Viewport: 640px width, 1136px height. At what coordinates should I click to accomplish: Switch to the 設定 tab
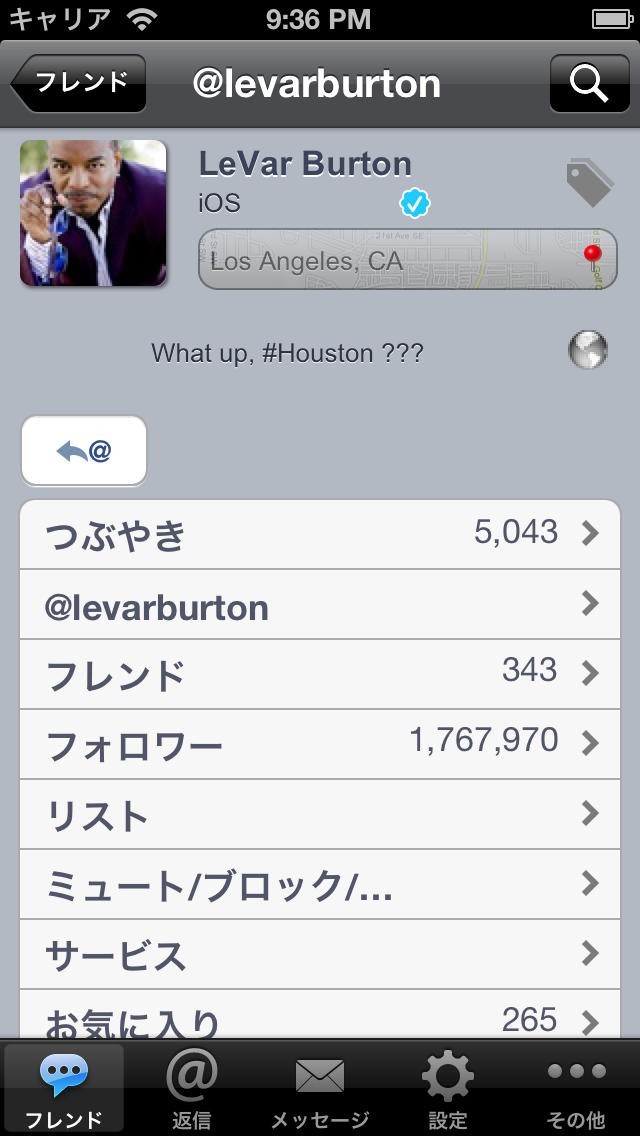click(447, 1088)
